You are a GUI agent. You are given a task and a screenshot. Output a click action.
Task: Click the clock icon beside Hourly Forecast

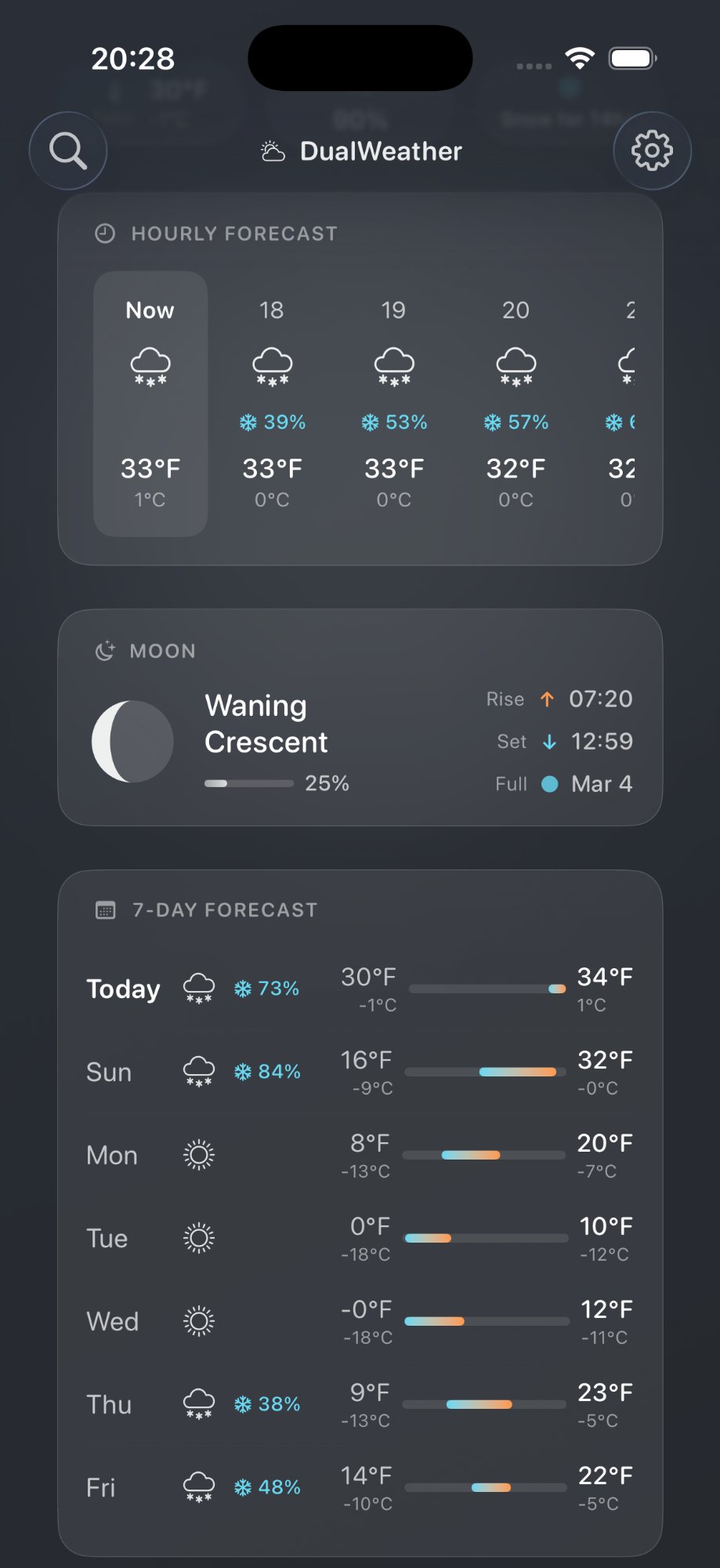point(104,233)
